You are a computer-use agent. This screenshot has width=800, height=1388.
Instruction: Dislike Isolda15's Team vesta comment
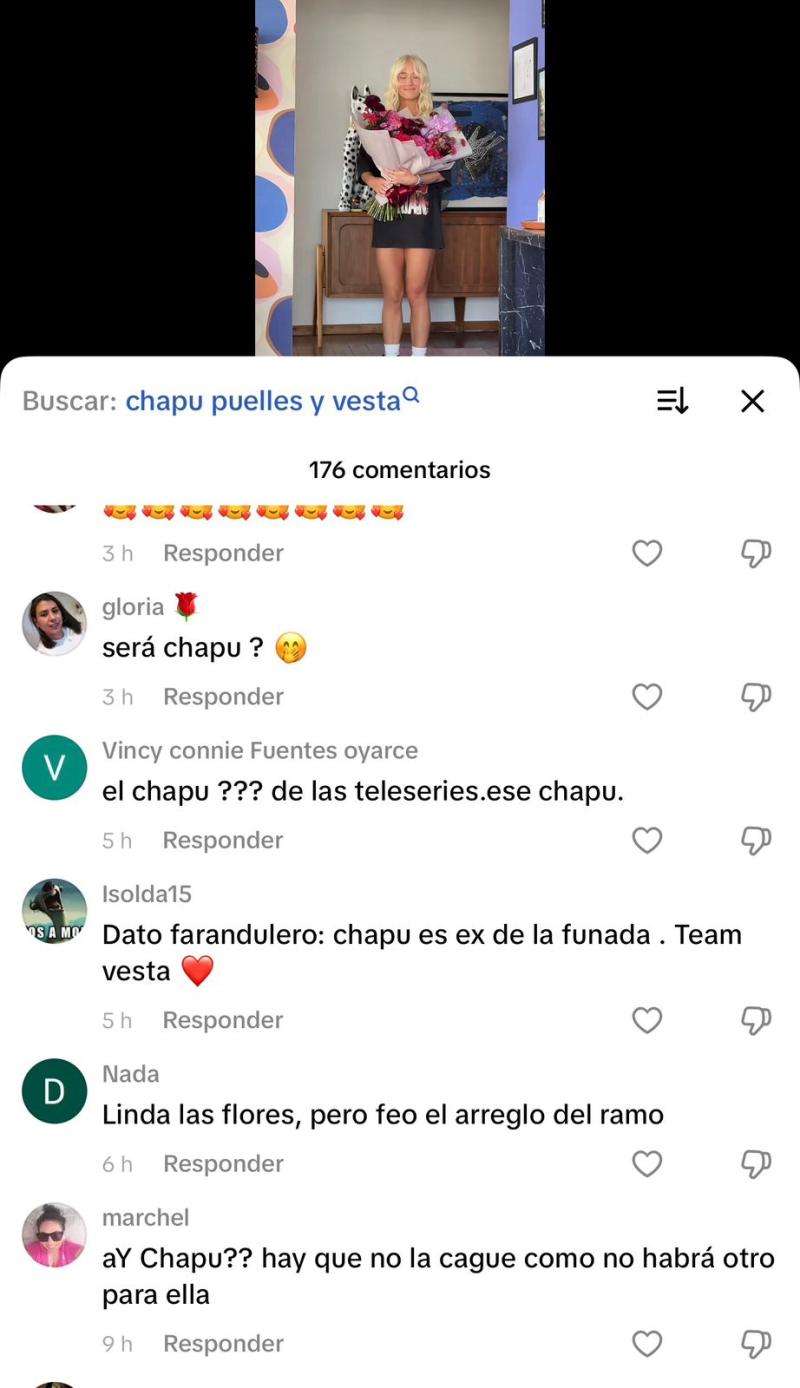[756, 1020]
